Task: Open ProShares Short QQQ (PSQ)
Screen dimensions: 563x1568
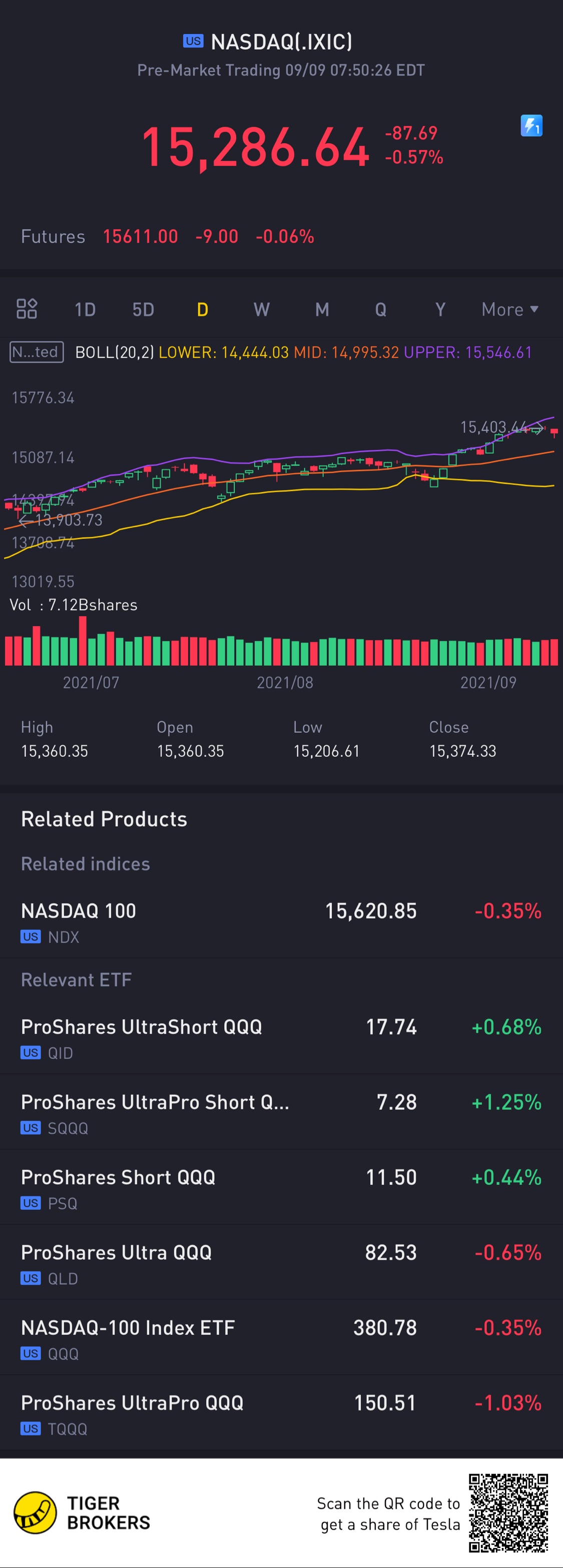Action: click(281, 1188)
